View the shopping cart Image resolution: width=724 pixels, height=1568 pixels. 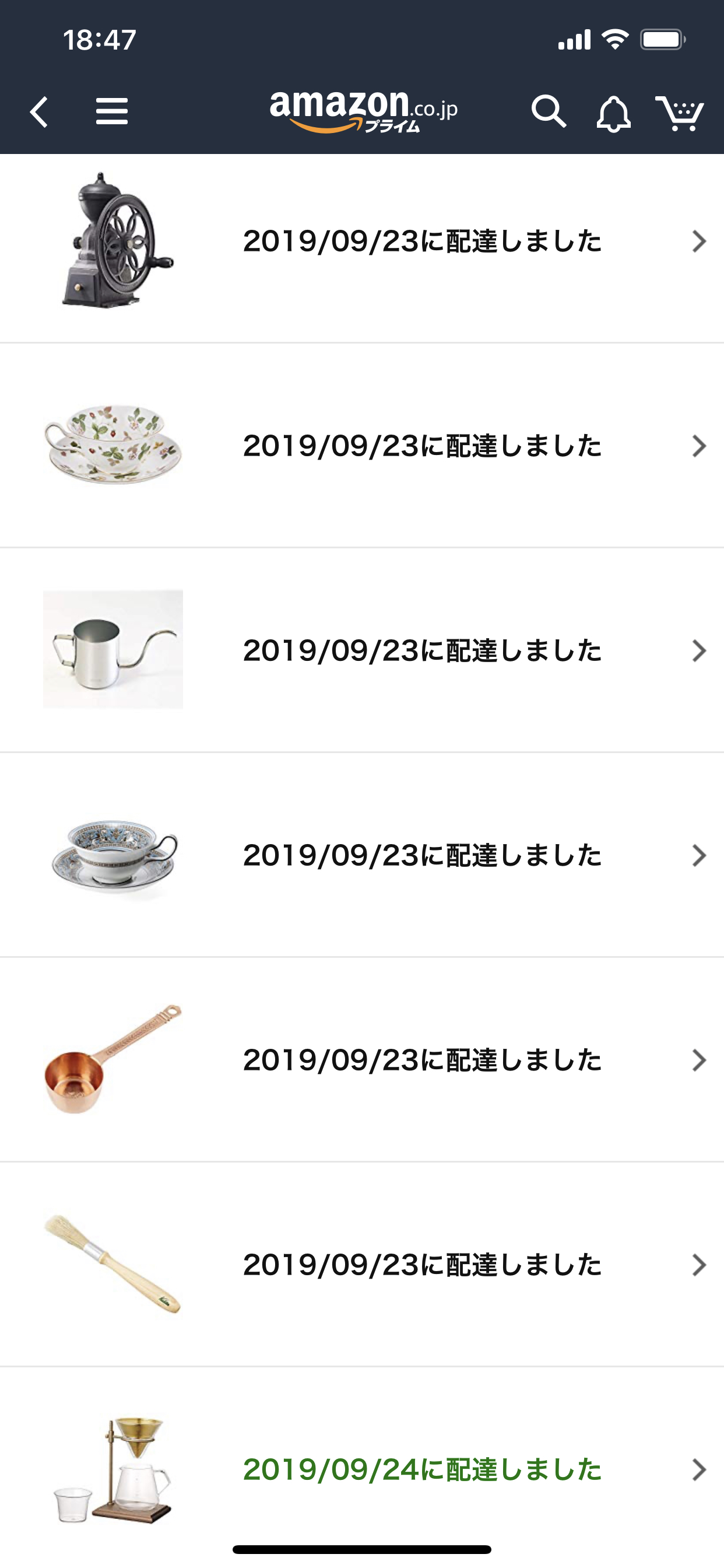(x=679, y=113)
